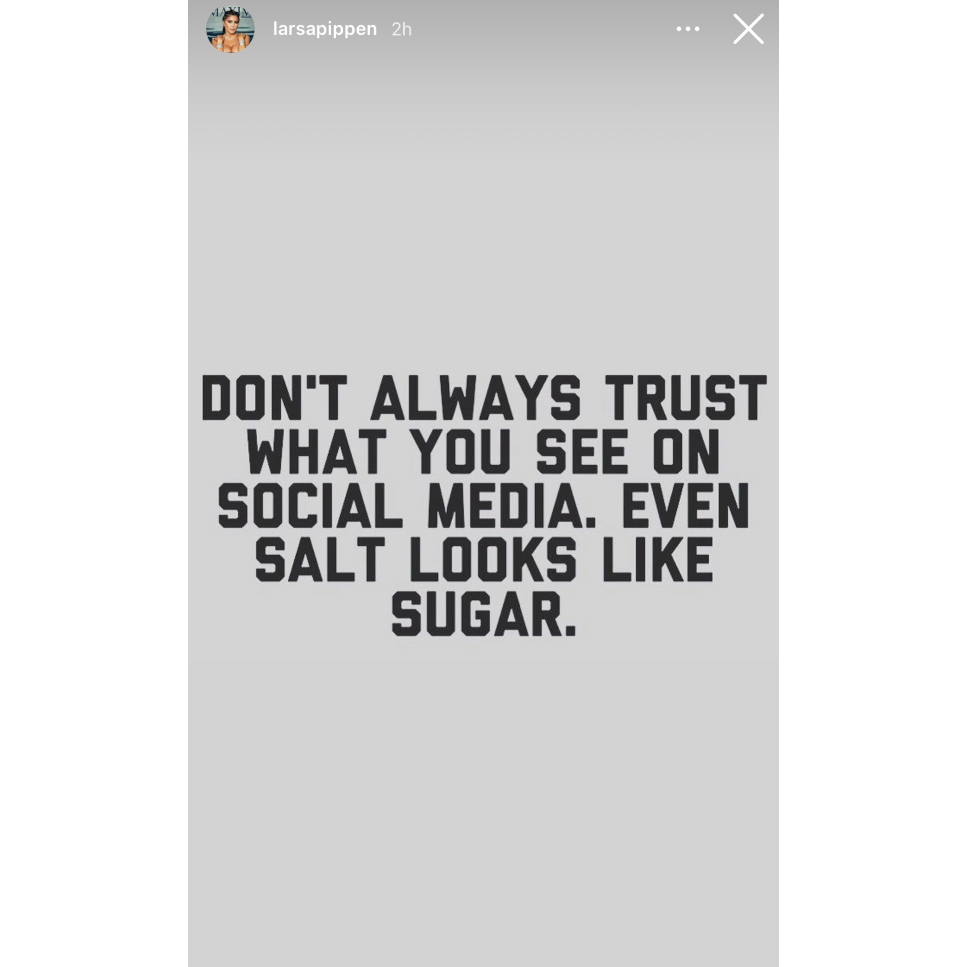Viewport: 967px width, 967px height.
Task: Open the three-dot story options menu
Action: click(688, 29)
